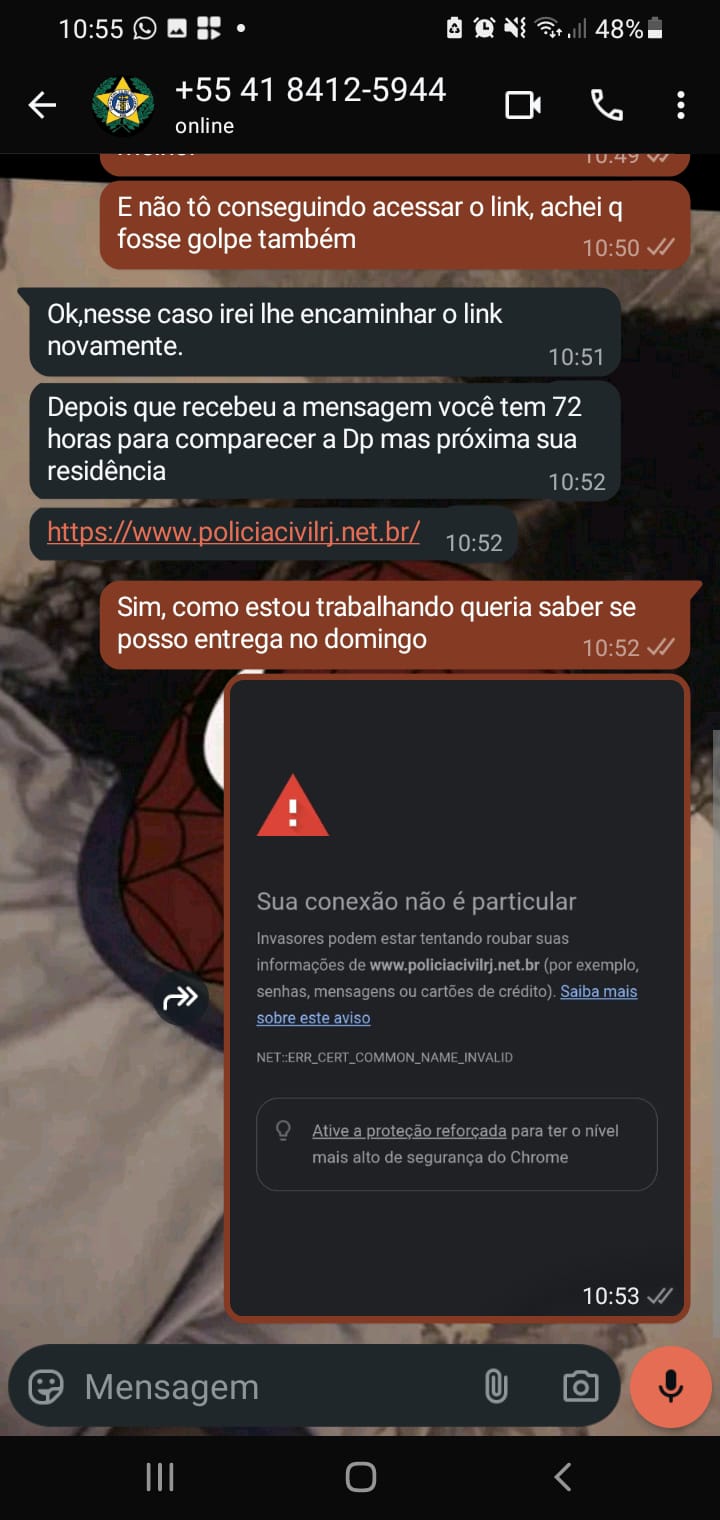Forward the sent screenshot image

[181, 997]
